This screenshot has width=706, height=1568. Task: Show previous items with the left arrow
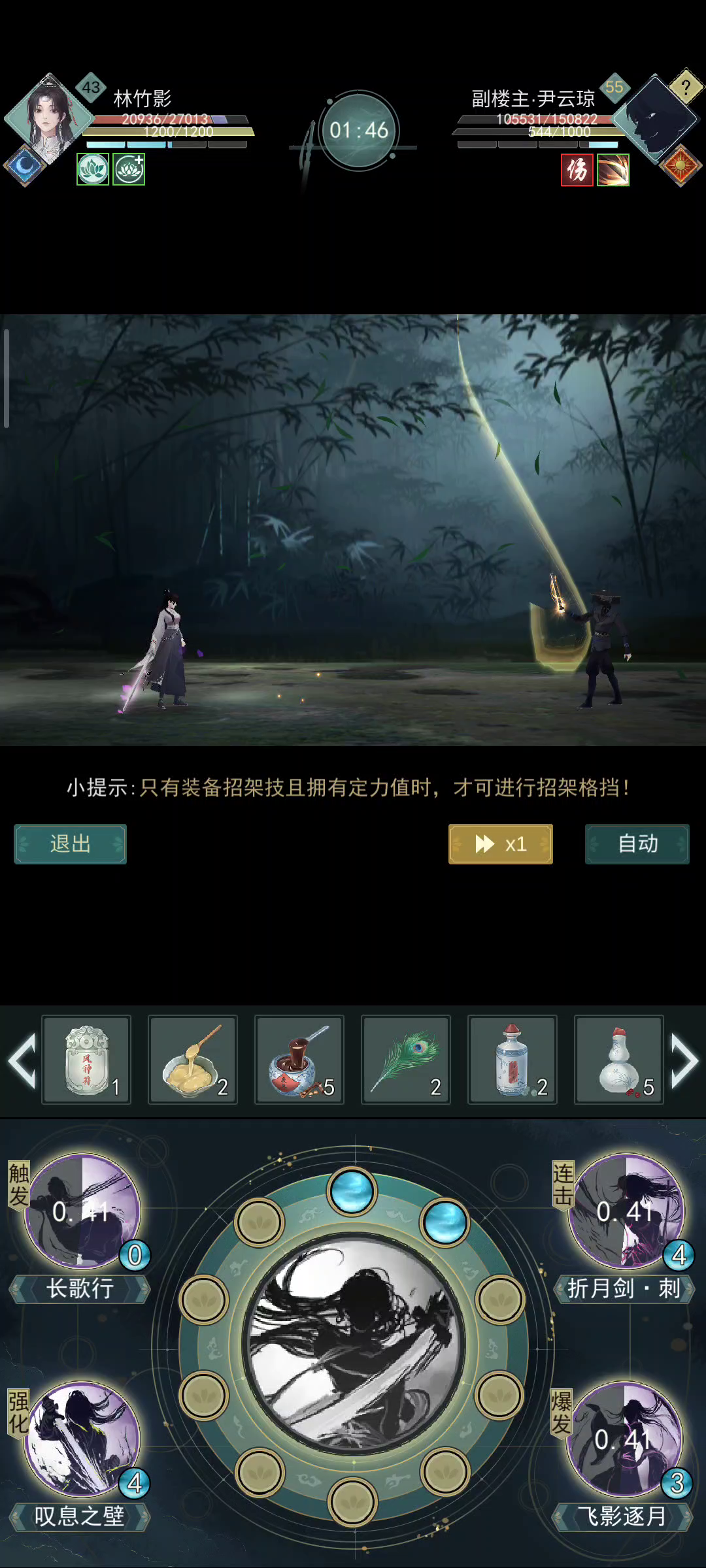click(22, 1061)
